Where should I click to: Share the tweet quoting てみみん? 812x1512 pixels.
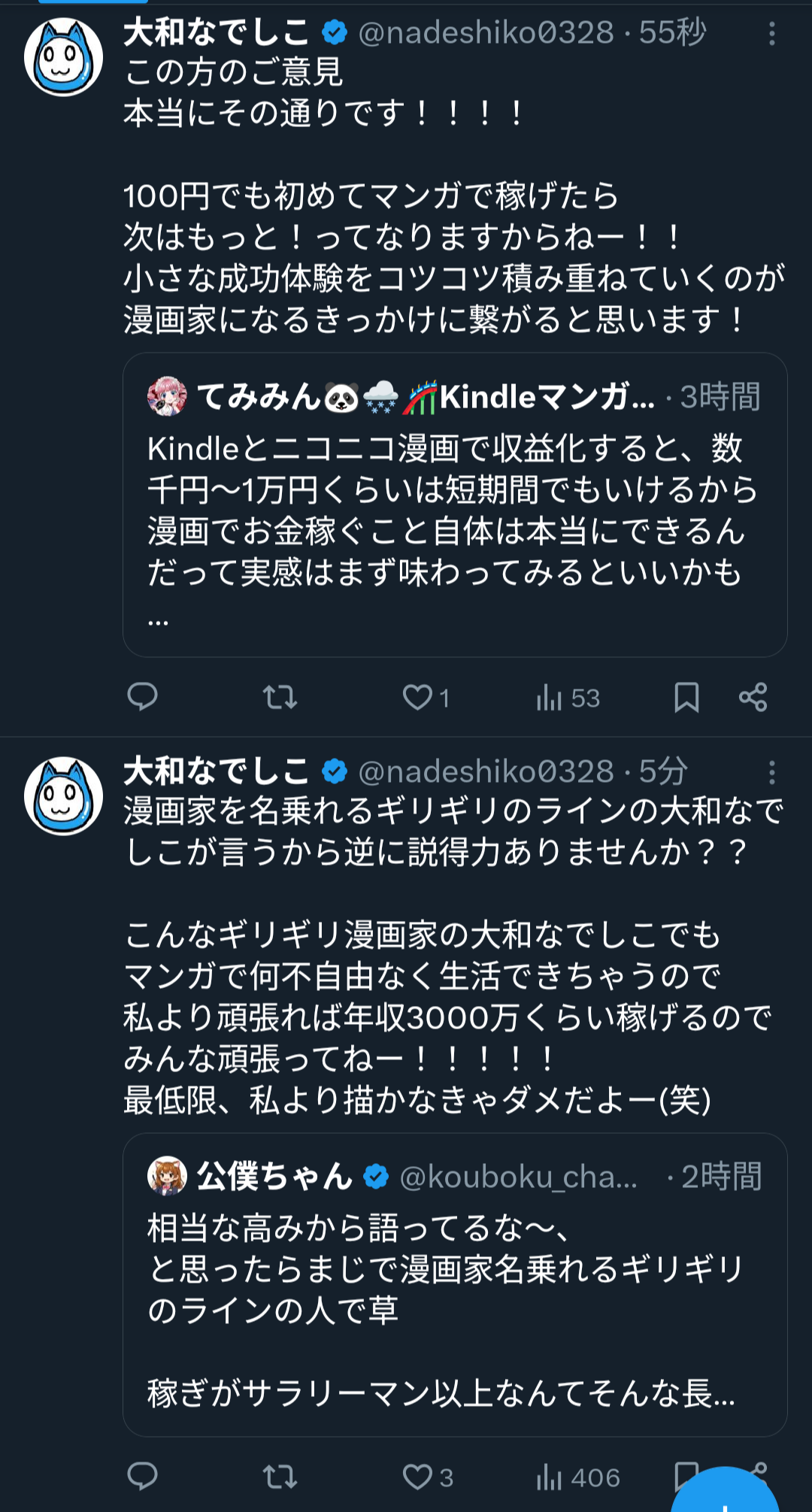tap(753, 697)
